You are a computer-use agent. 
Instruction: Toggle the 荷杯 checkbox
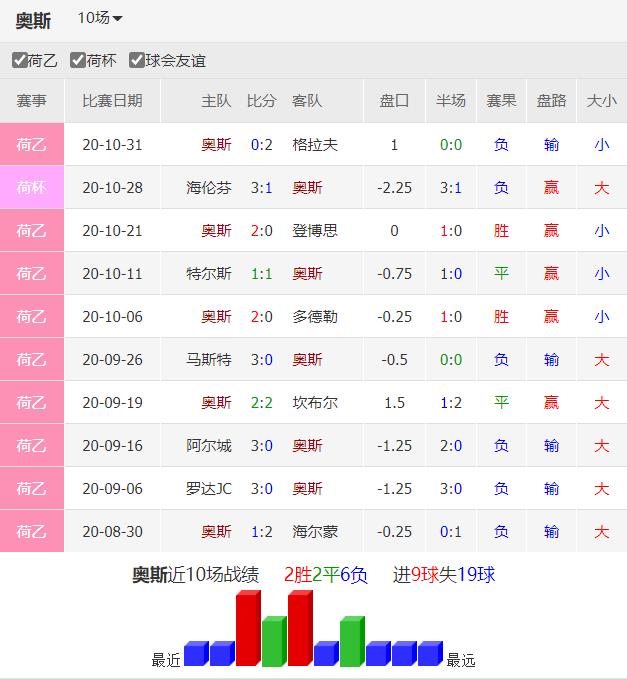click(x=78, y=60)
